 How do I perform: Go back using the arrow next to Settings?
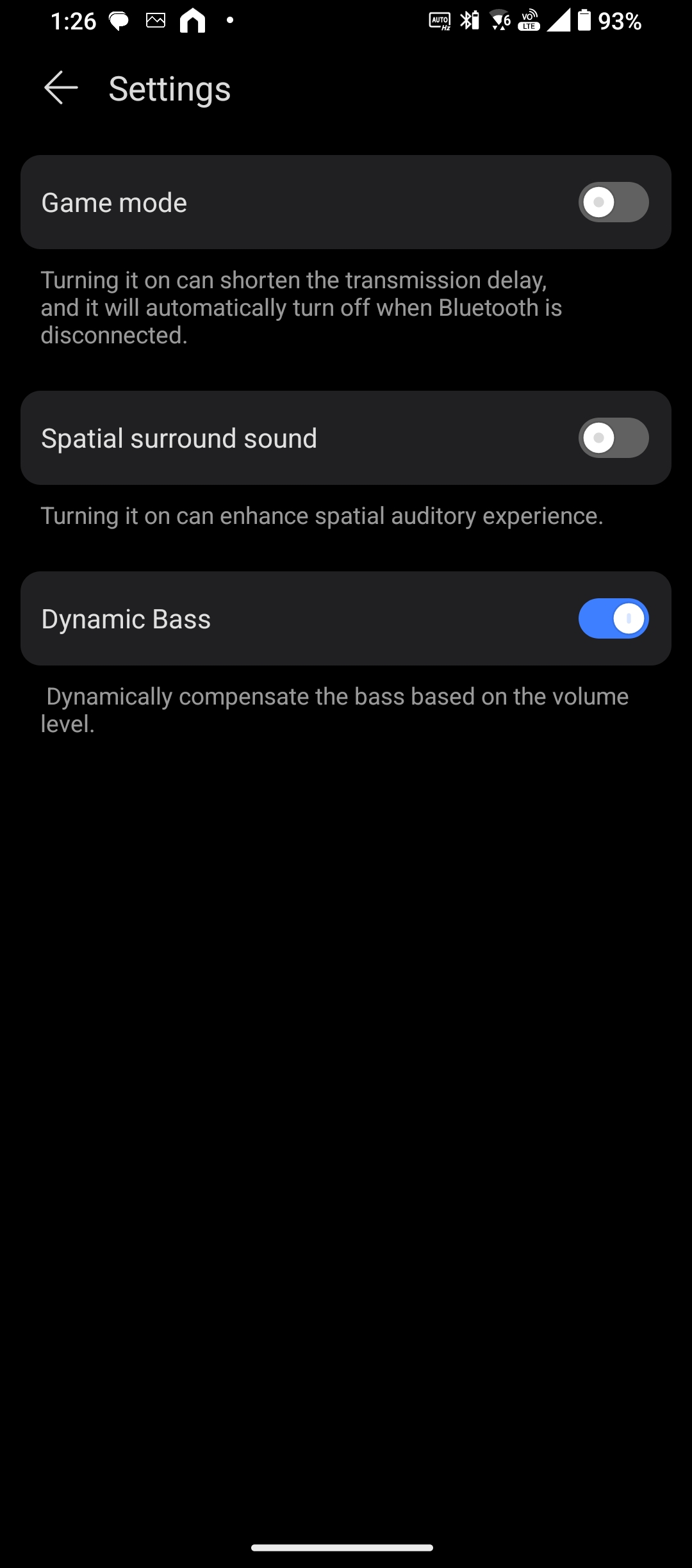(61, 88)
